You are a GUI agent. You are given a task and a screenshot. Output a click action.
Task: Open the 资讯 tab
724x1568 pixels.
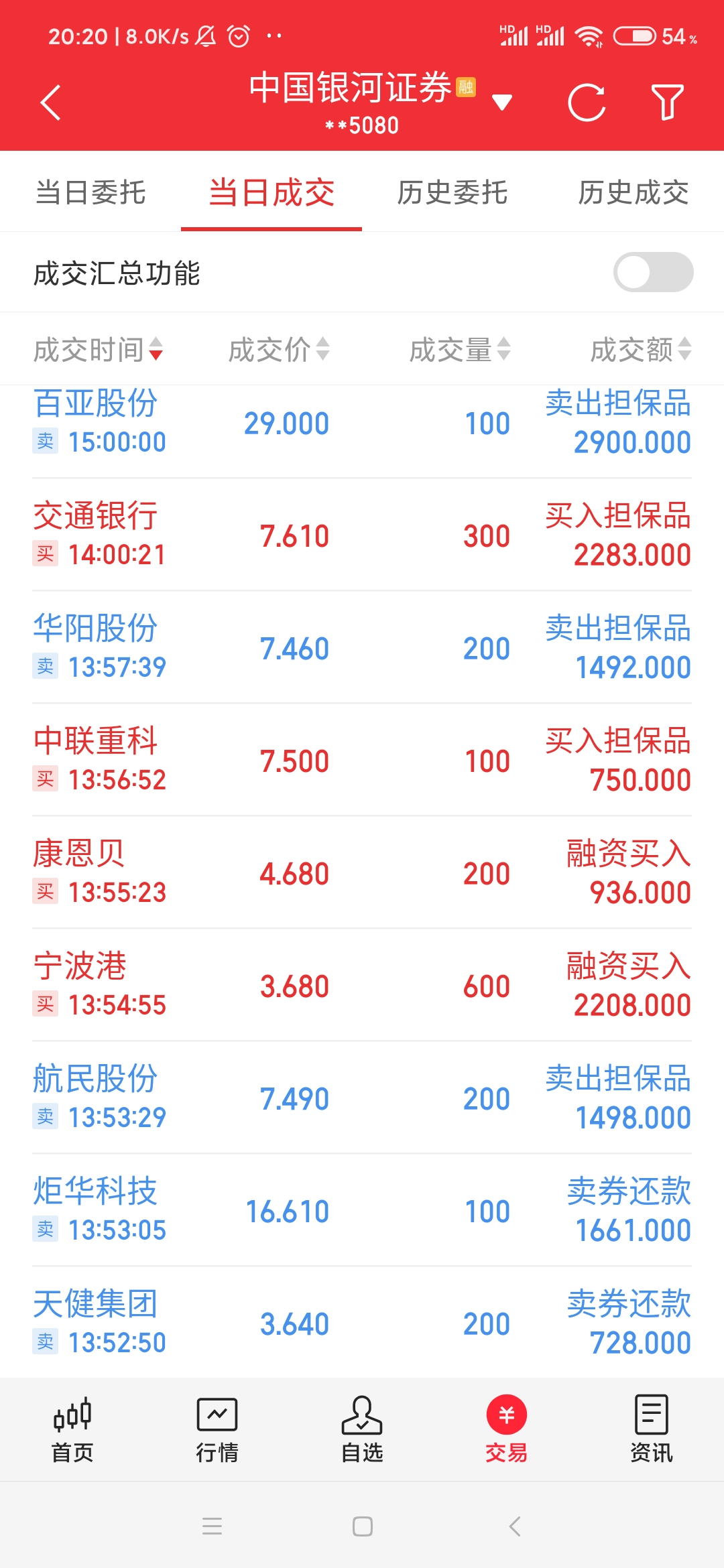[x=651, y=1429]
